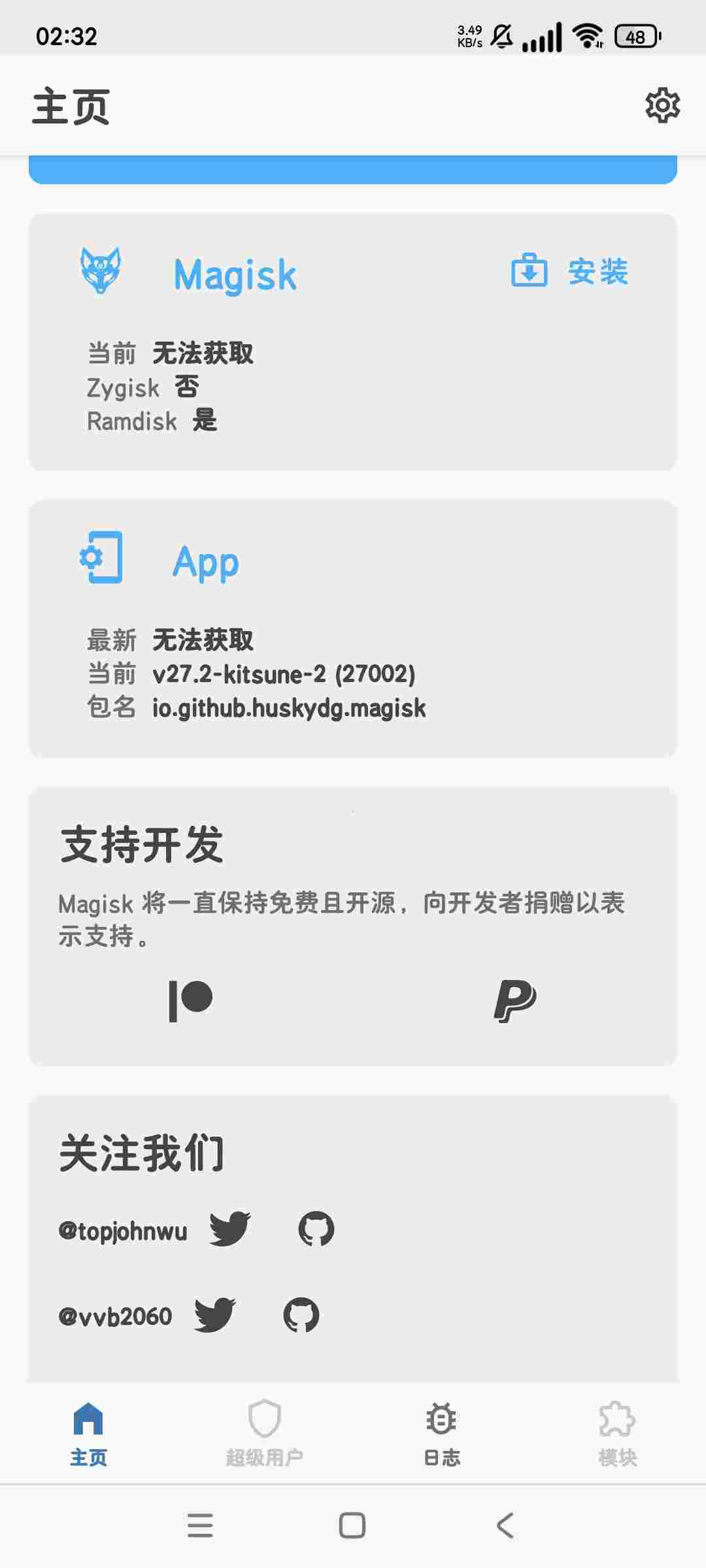Open the settings gear icon
Screen dimensions: 706x1568
pyautogui.click(x=662, y=105)
